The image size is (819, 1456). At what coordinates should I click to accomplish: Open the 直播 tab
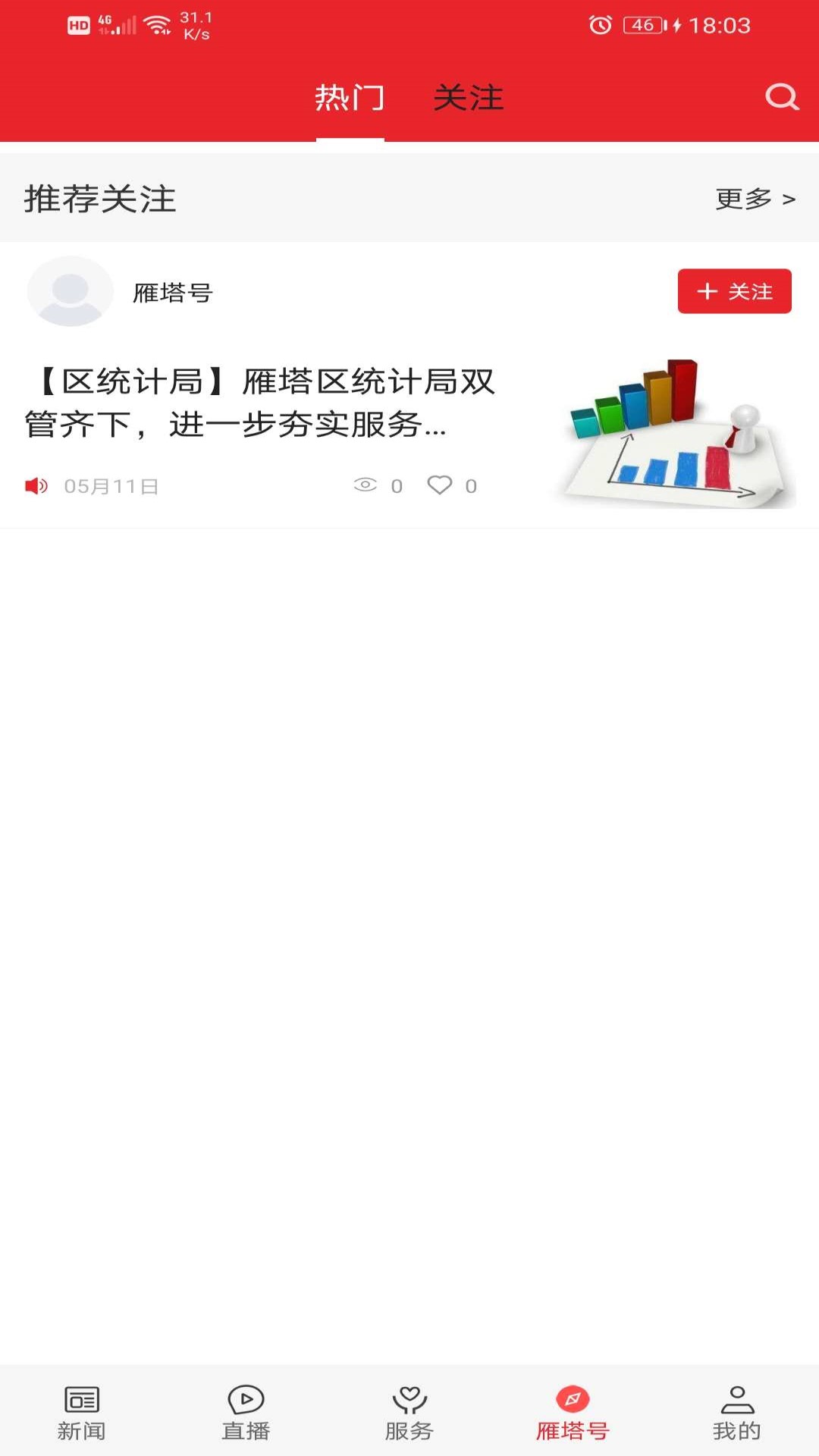(x=246, y=1412)
